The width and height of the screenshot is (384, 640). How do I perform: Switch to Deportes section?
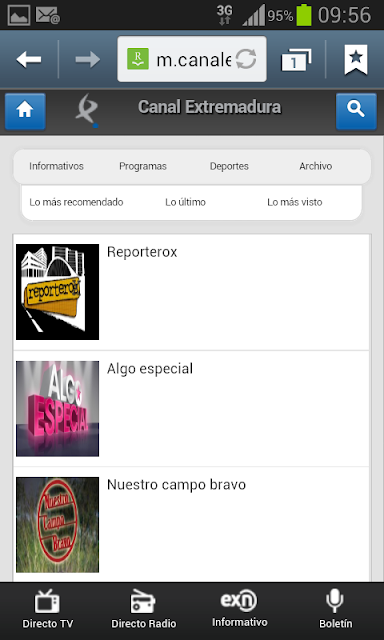coord(229,166)
